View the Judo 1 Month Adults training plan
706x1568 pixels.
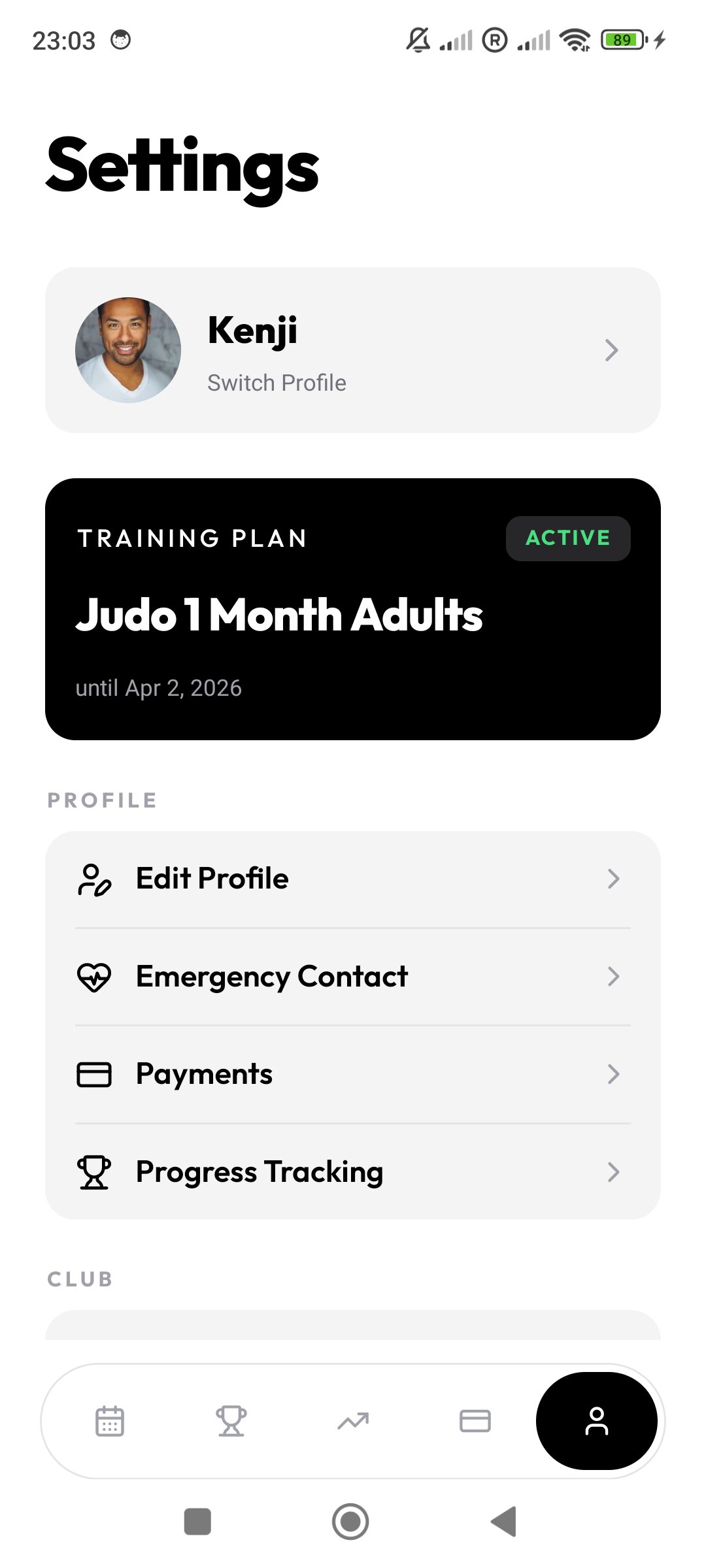tap(353, 609)
